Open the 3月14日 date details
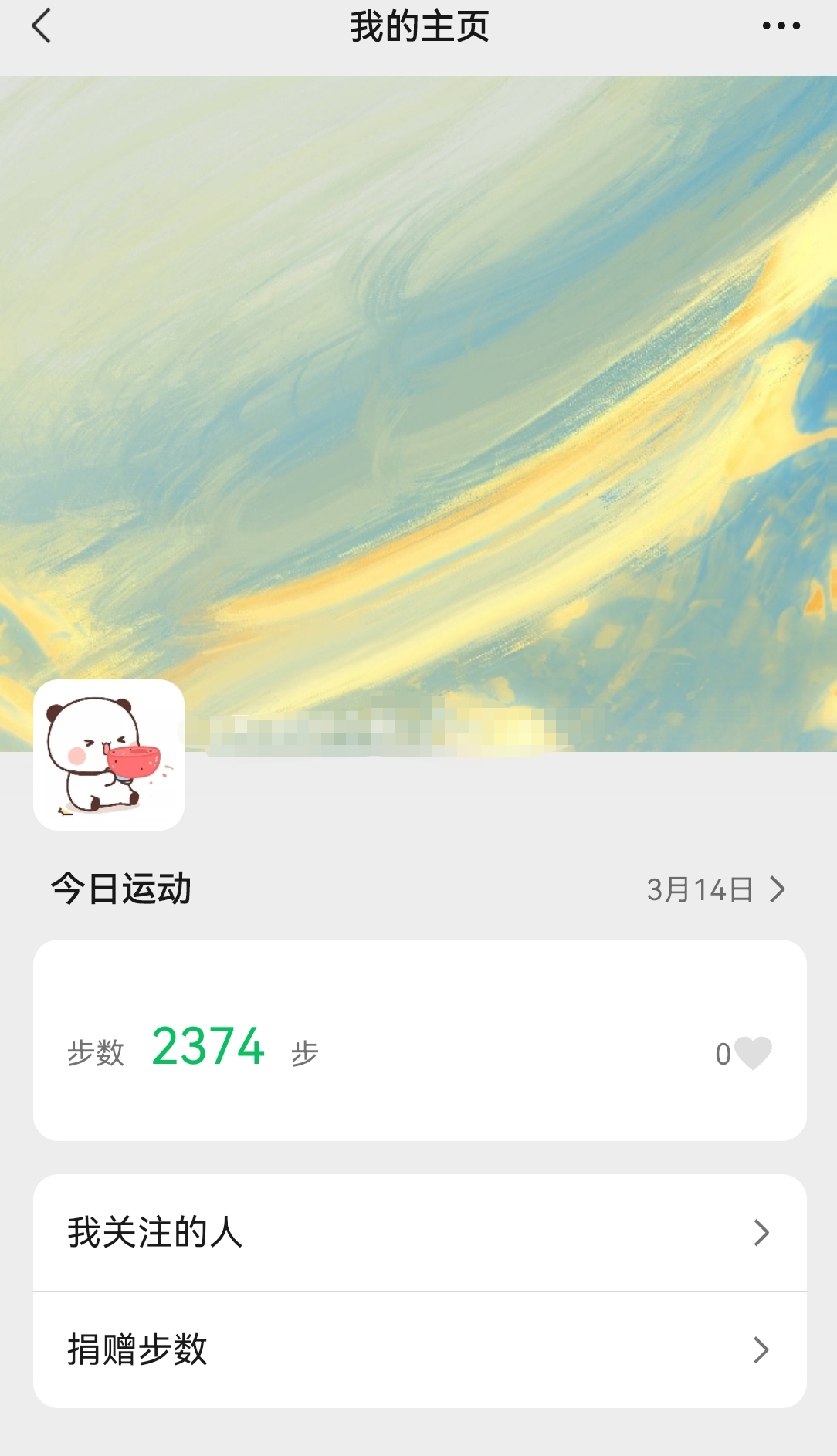 point(714,889)
